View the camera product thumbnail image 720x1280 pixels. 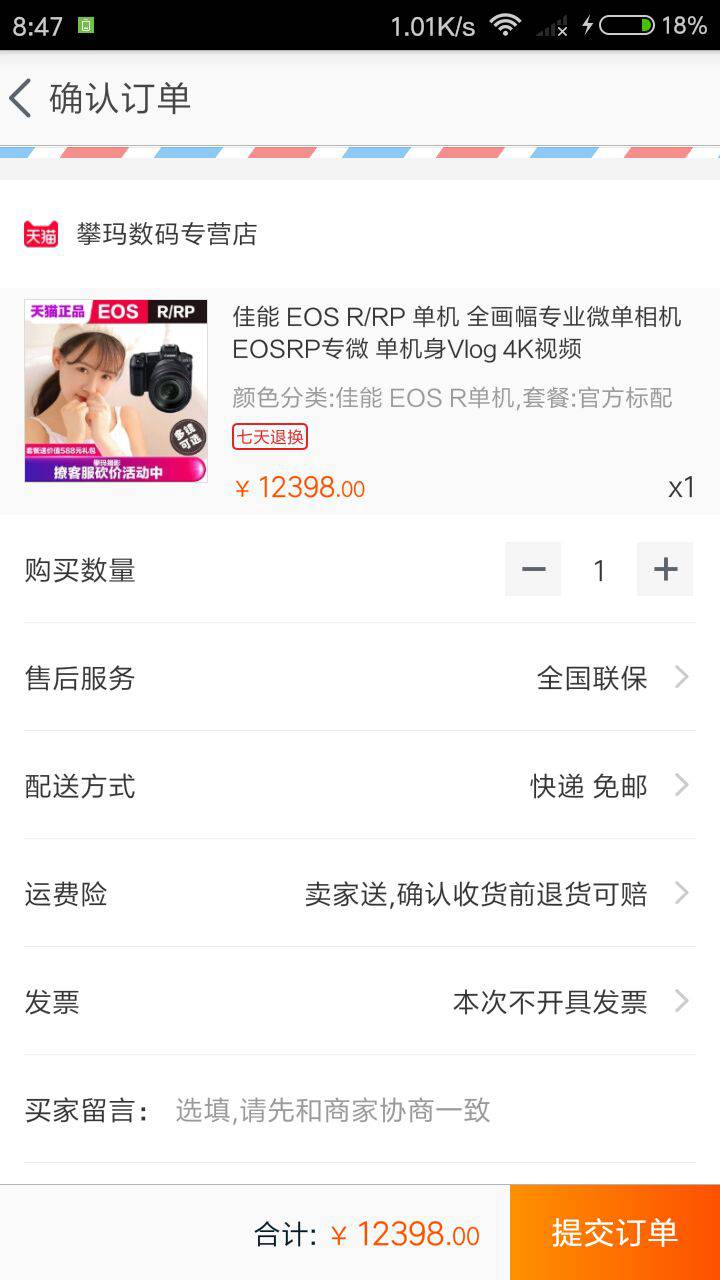(115, 391)
